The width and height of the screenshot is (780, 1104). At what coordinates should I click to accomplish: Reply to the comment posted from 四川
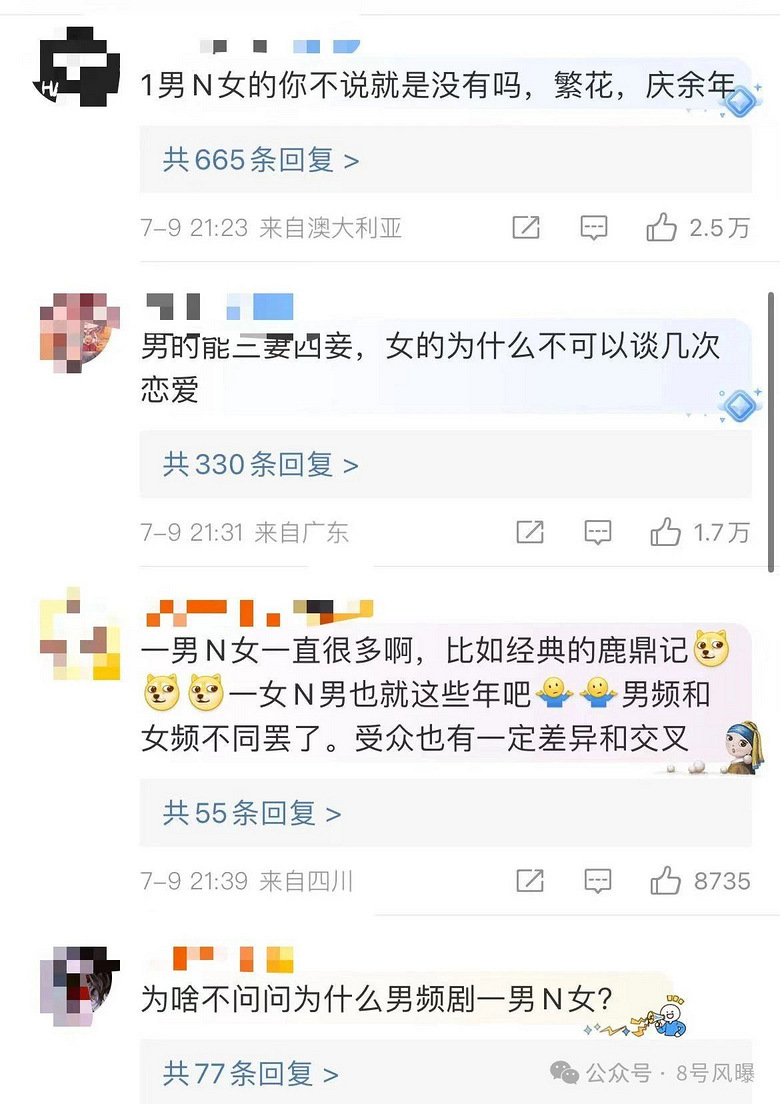598,881
